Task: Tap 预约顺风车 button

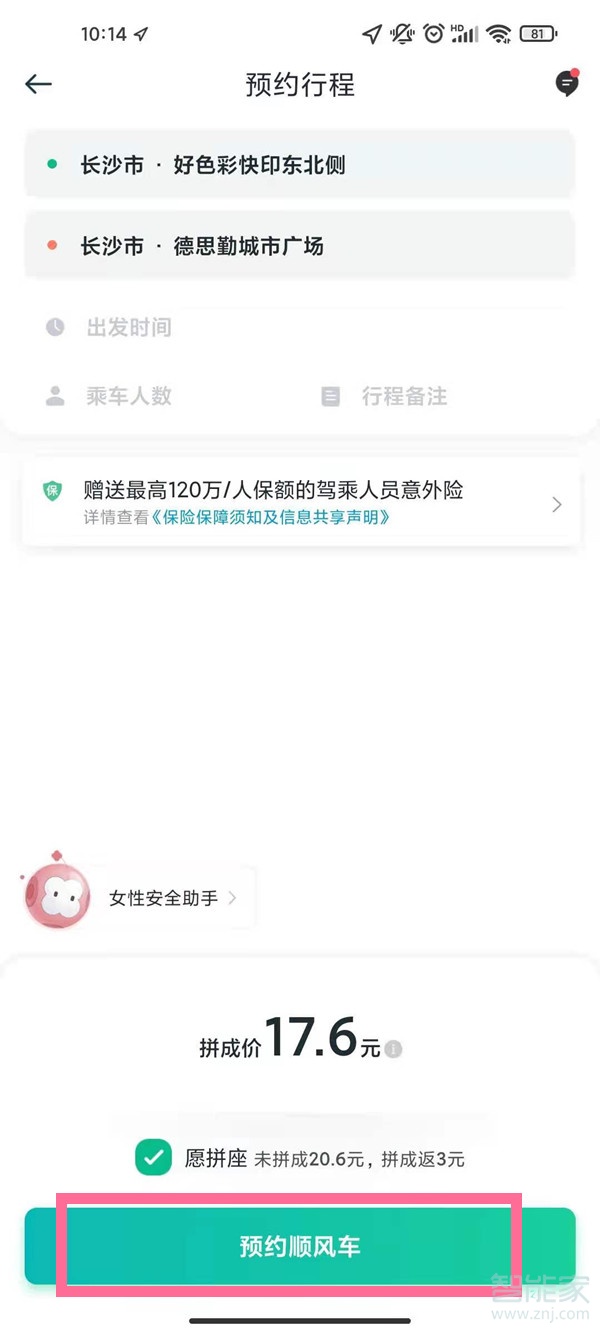Action: [300, 1247]
